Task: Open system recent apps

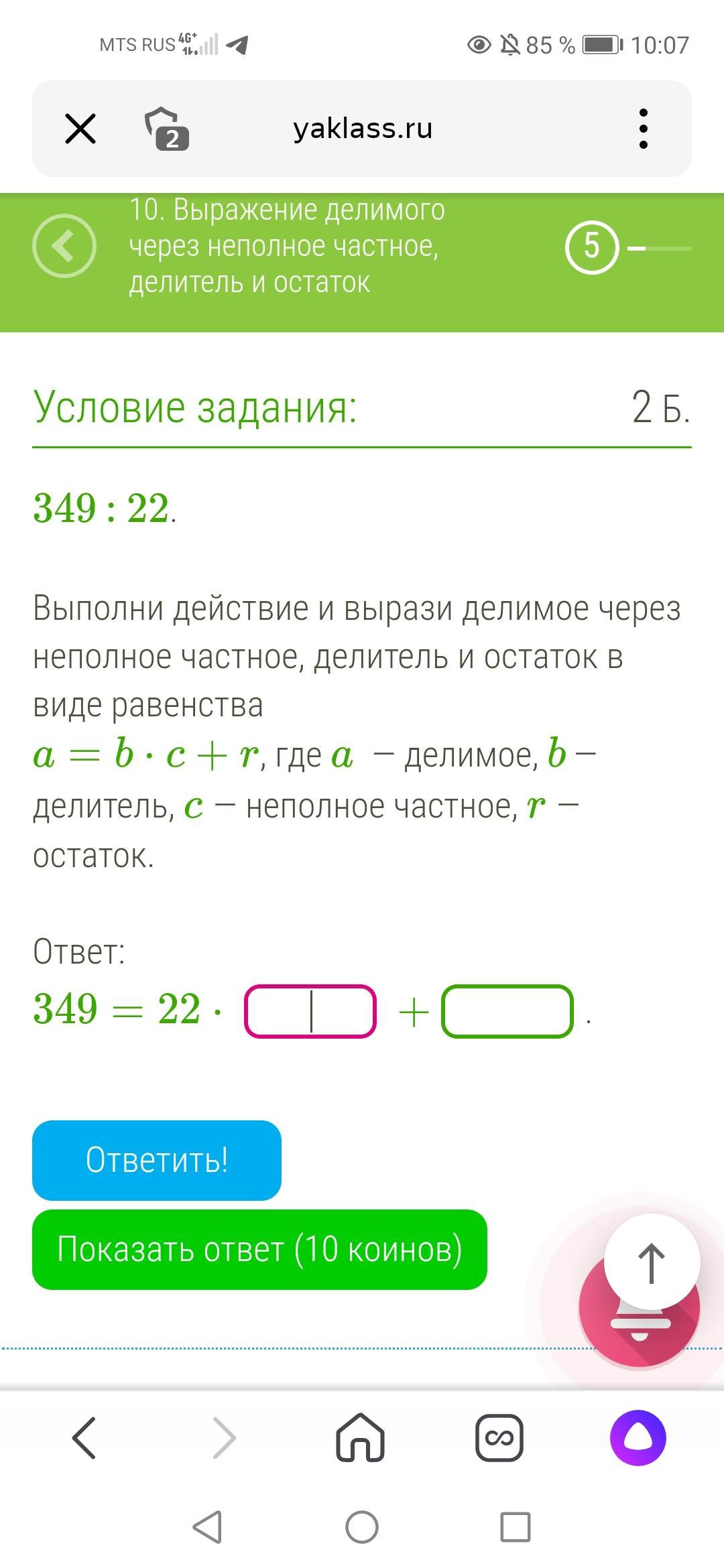Action: (516, 1528)
